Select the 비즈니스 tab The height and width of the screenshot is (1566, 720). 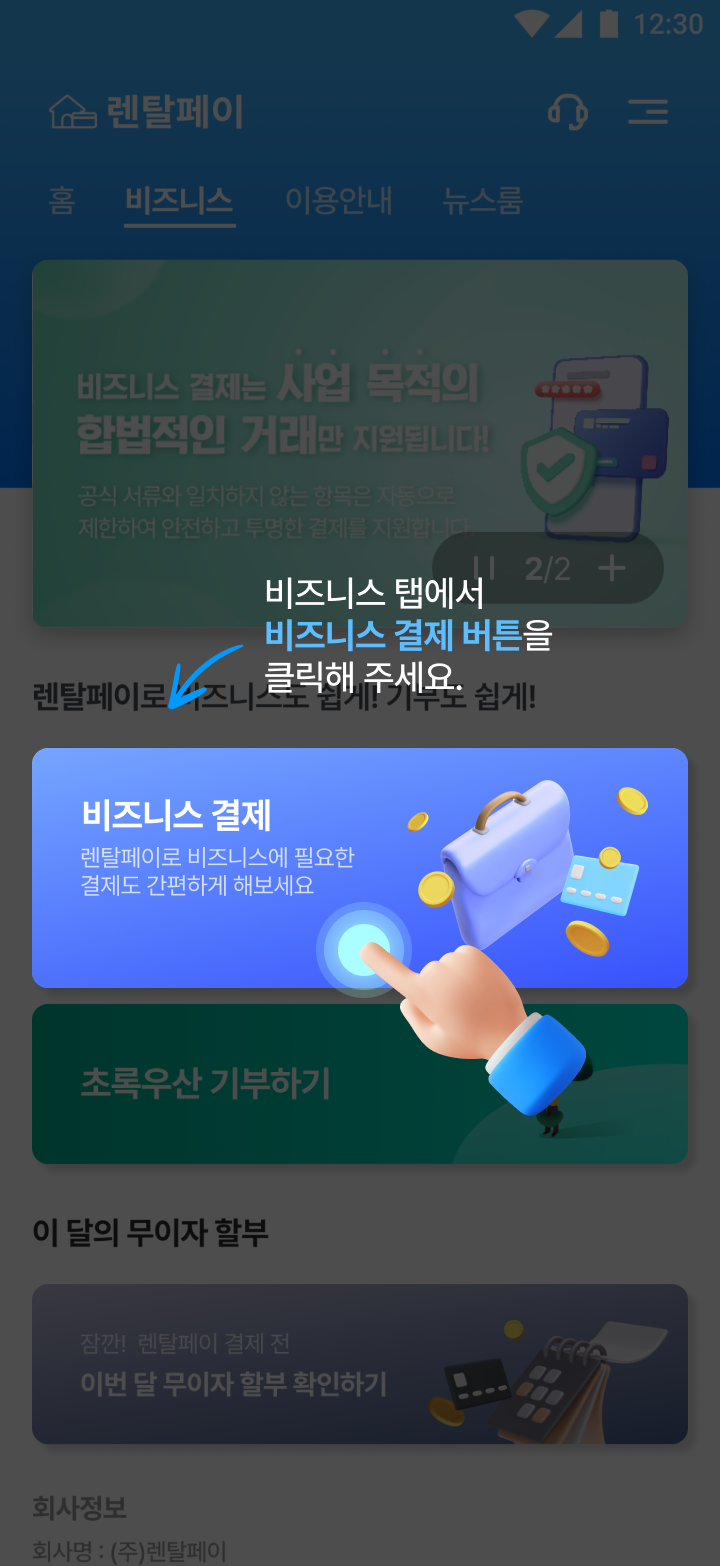click(180, 201)
